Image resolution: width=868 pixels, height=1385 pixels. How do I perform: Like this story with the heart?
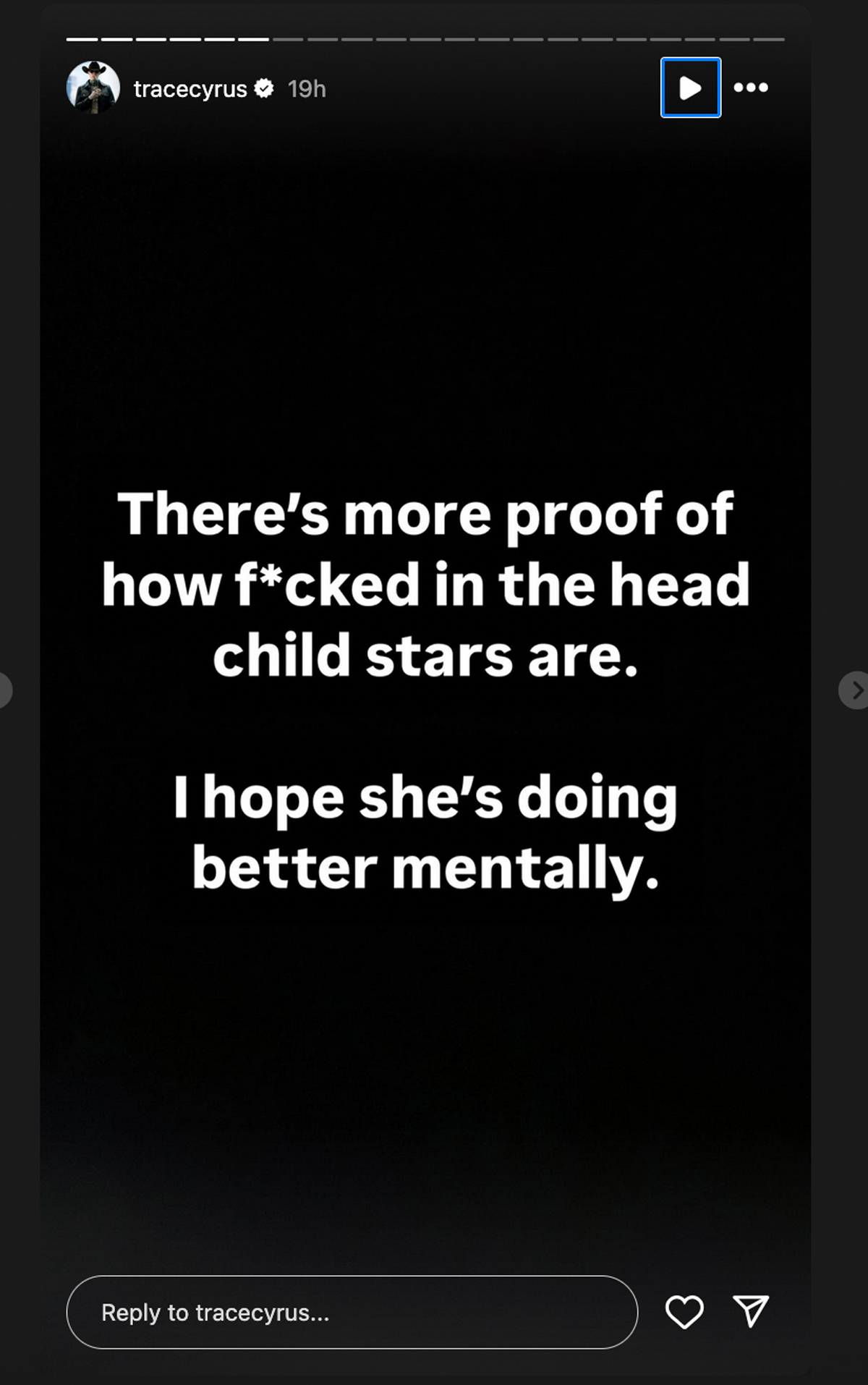coord(684,1312)
